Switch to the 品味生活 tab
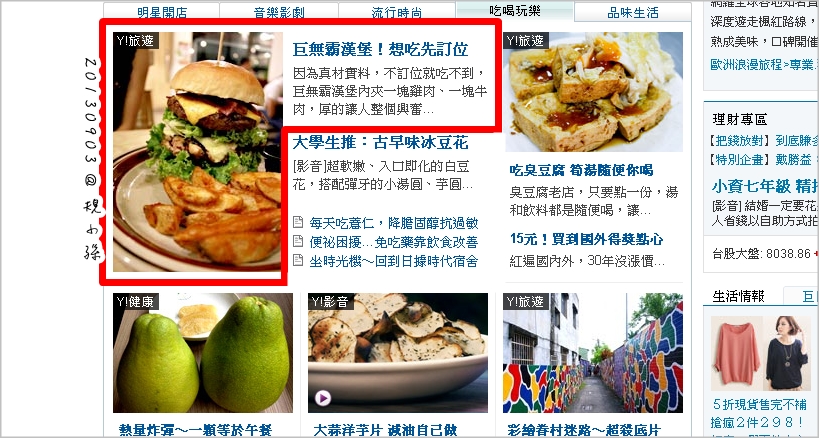This screenshot has height=438, width=819. click(x=633, y=12)
